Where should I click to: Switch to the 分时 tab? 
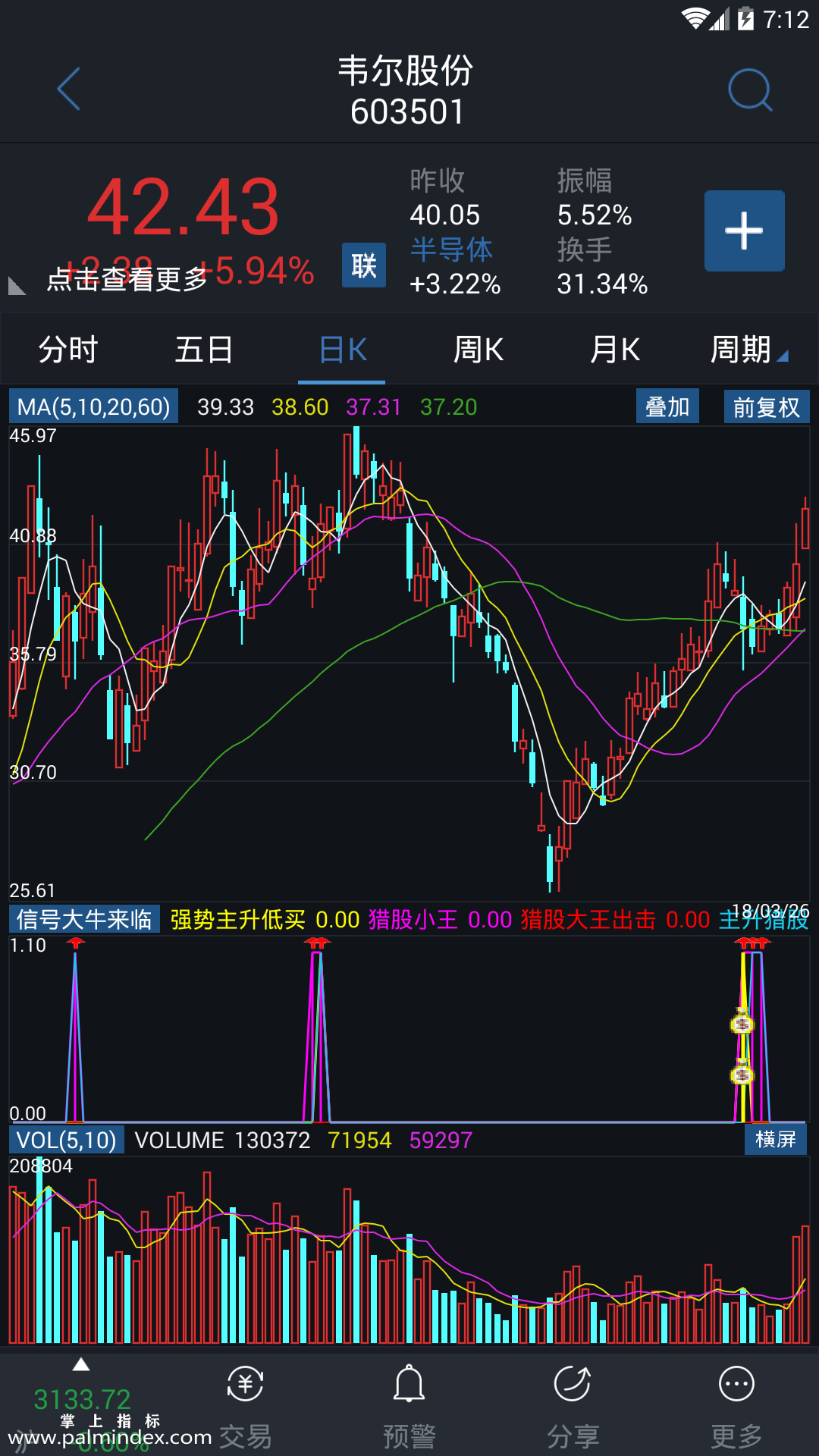[x=68, y=350]
